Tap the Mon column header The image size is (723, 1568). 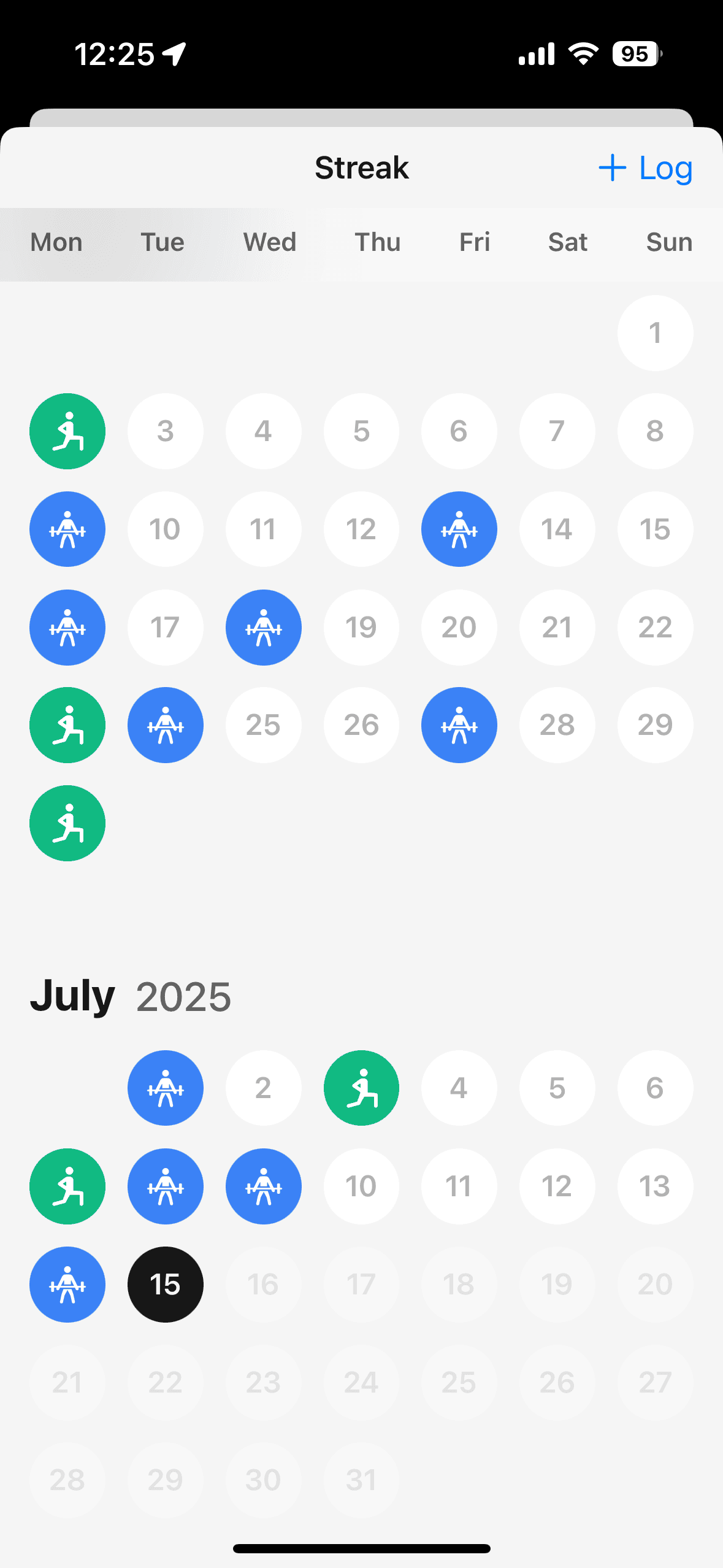(x=56, y=242)
